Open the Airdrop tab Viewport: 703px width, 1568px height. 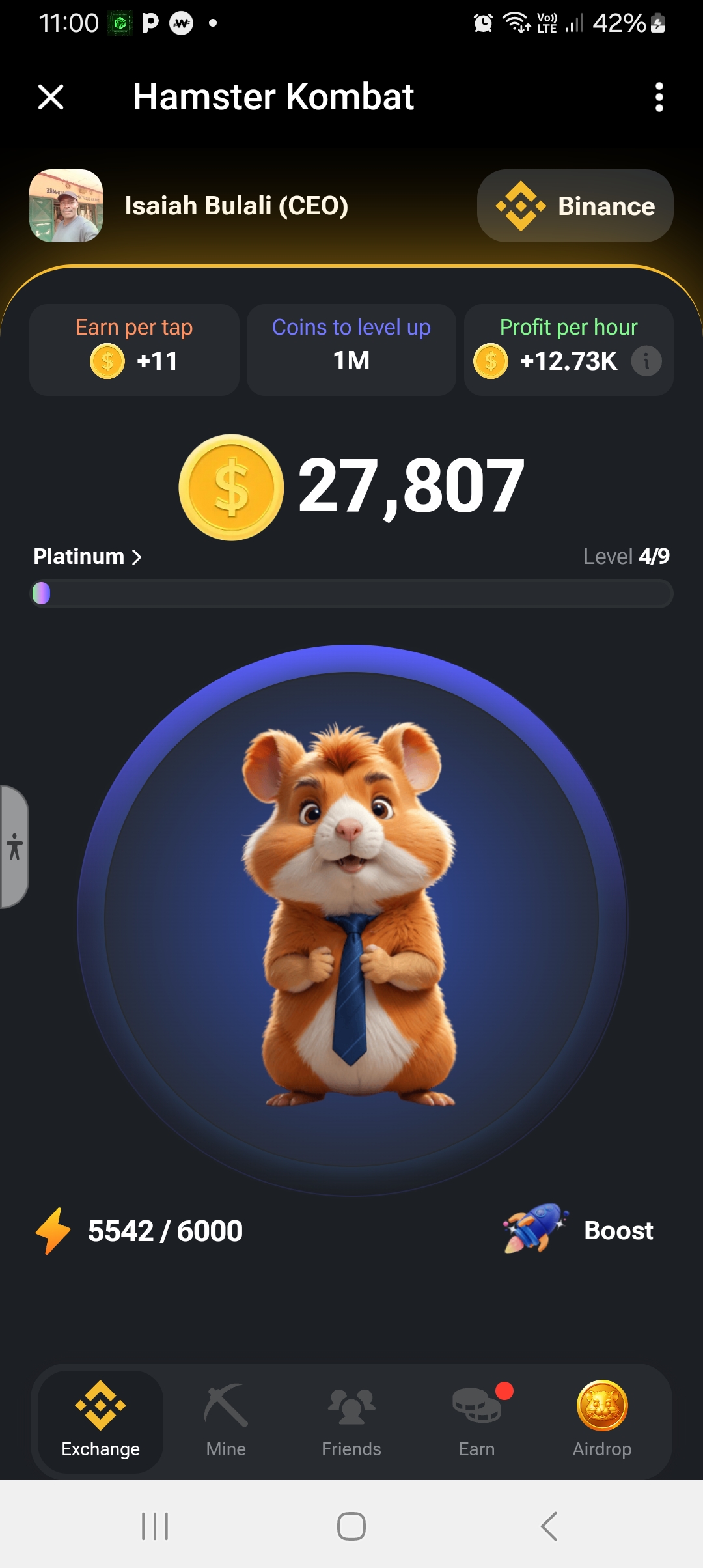coord(602,1421)
